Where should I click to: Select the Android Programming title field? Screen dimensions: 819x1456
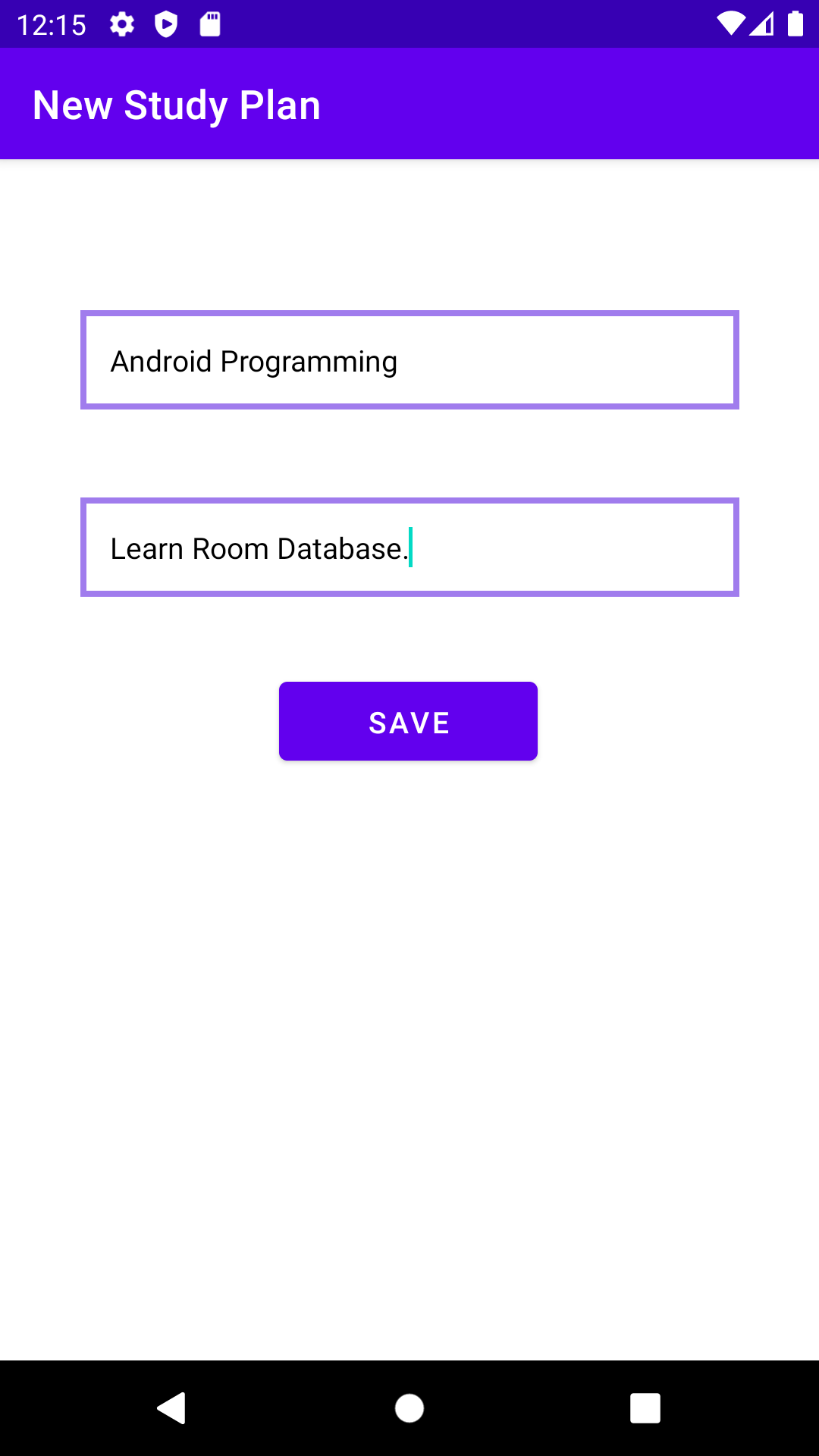(x=409, y=360)
